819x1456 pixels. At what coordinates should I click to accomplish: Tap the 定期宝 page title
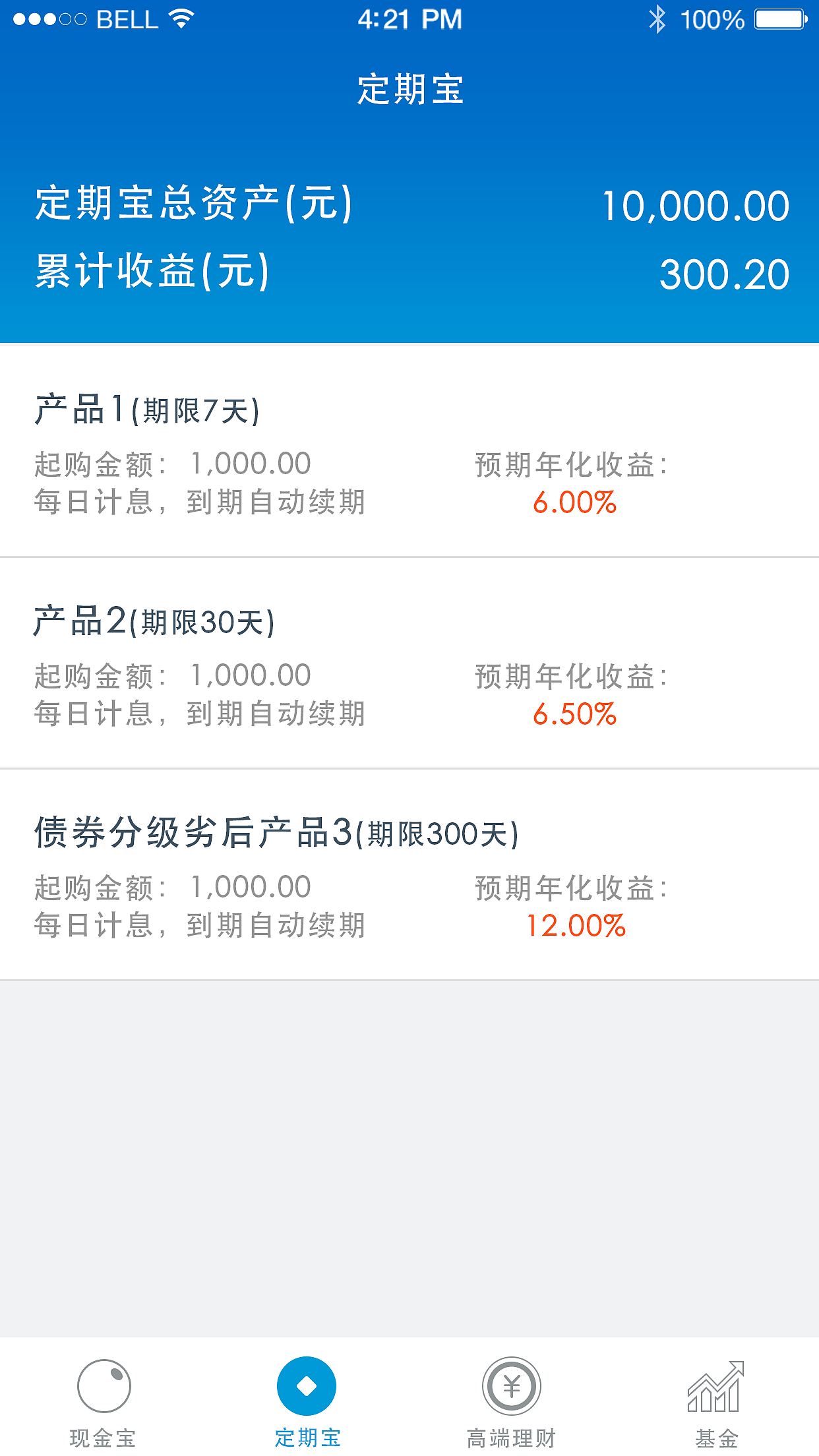(409, 92)
